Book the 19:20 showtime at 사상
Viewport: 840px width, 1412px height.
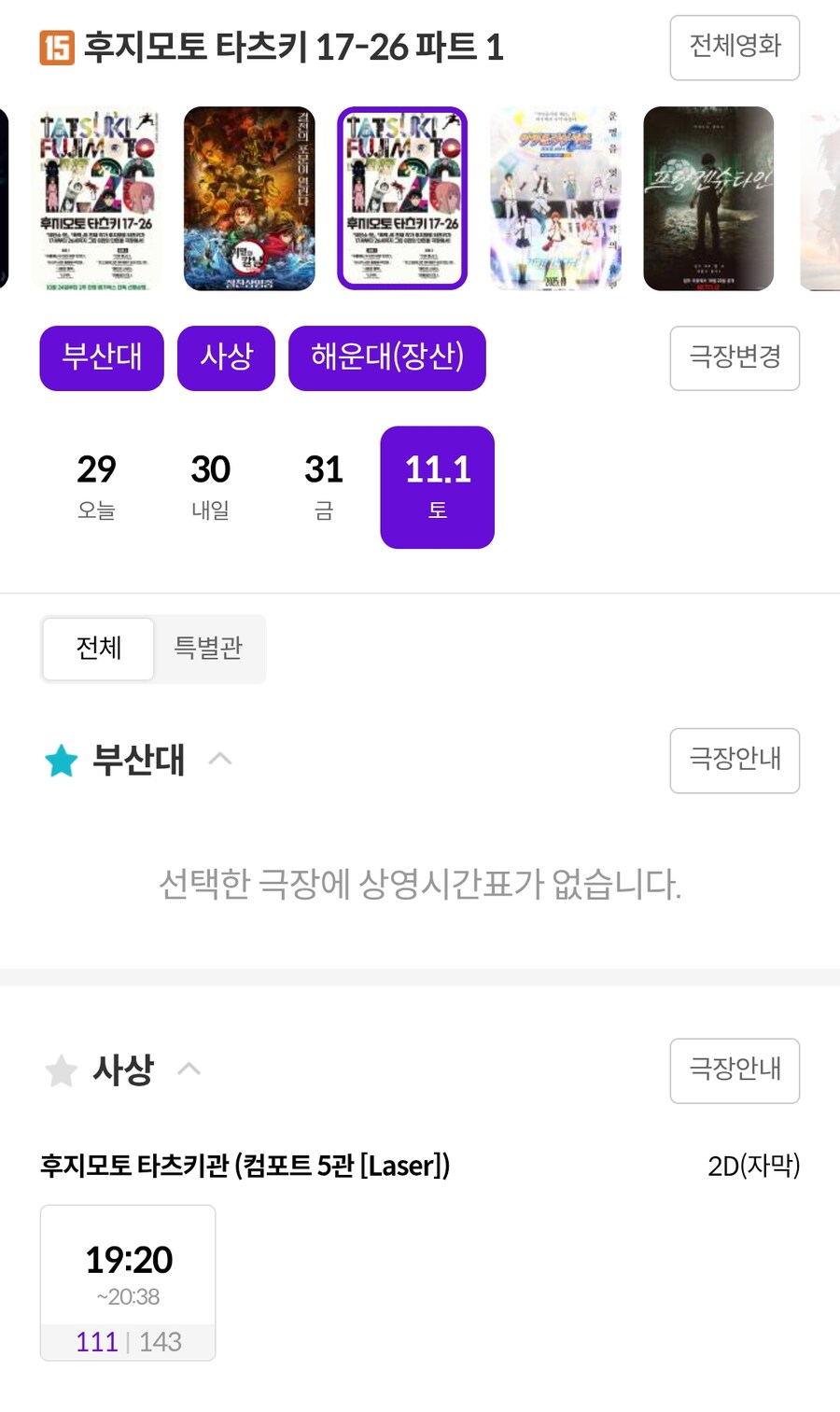pos(128,1282)
